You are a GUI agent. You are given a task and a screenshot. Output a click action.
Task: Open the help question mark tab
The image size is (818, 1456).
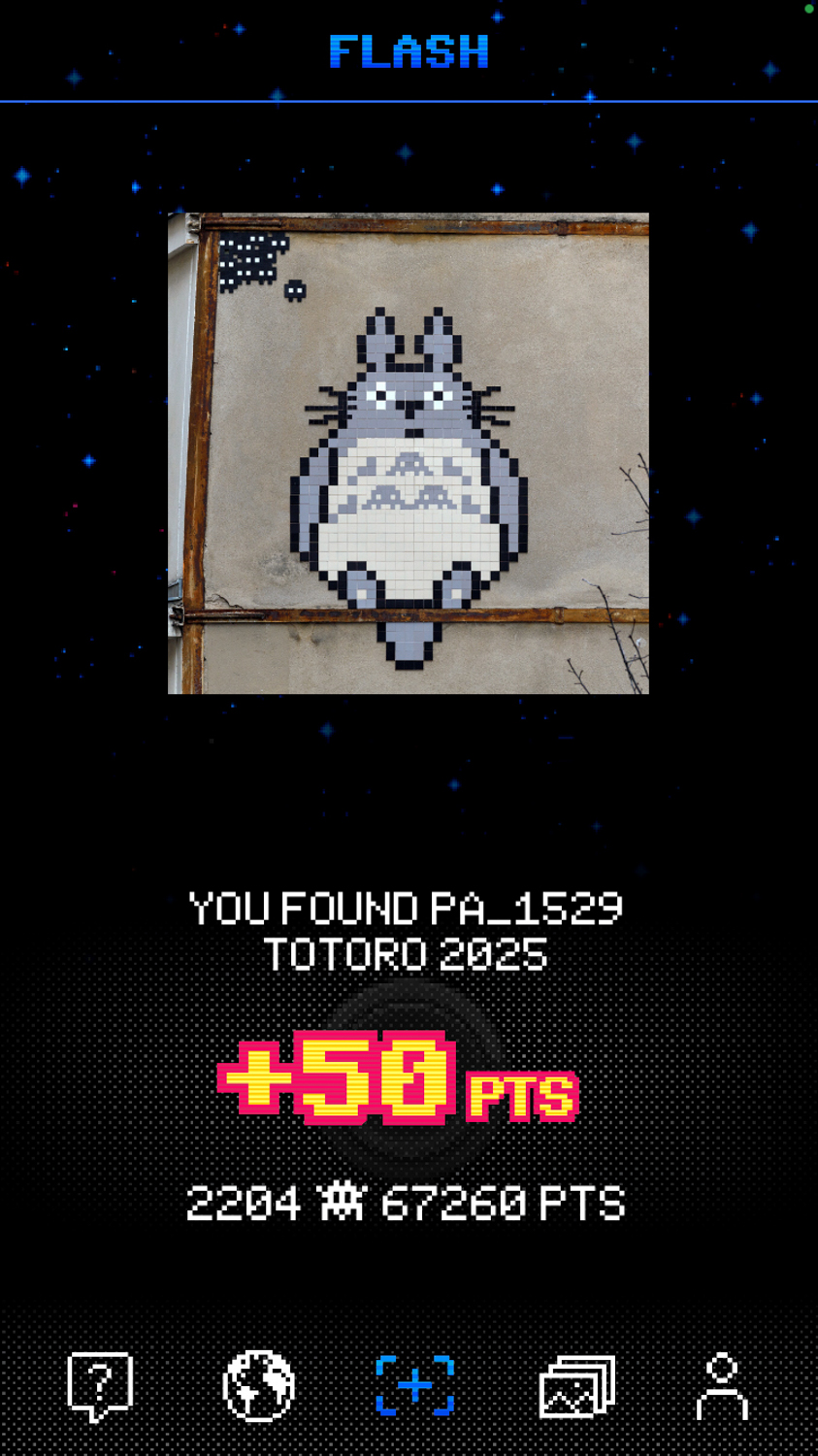100,1386
